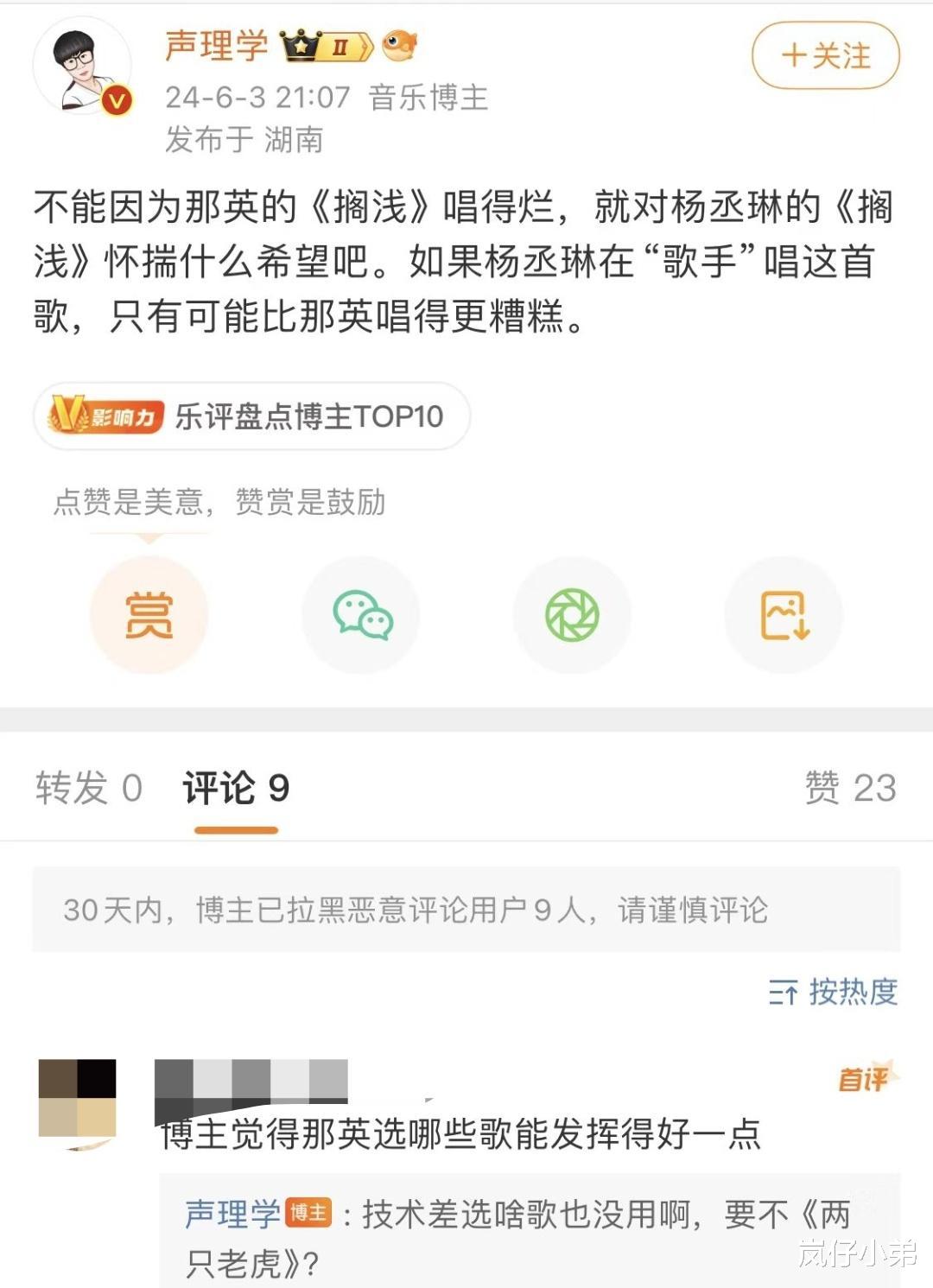
Task: Click the green aperture share icon
Action: point(573,613)
